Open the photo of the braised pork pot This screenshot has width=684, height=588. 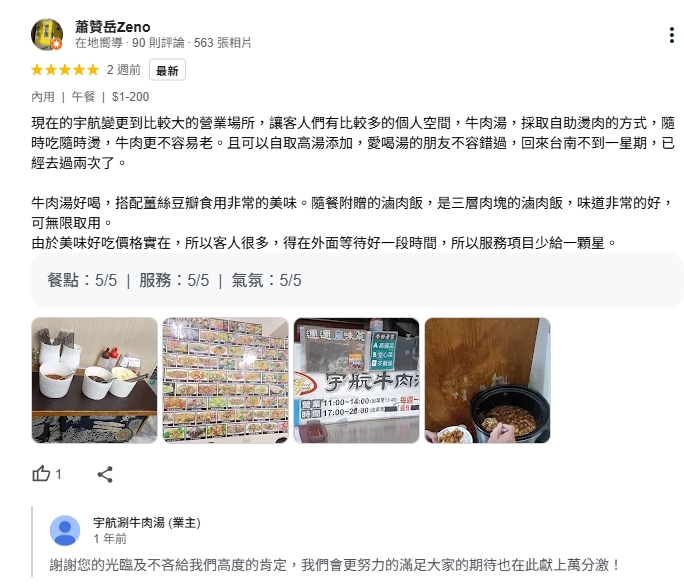click(x=487, y=380)
